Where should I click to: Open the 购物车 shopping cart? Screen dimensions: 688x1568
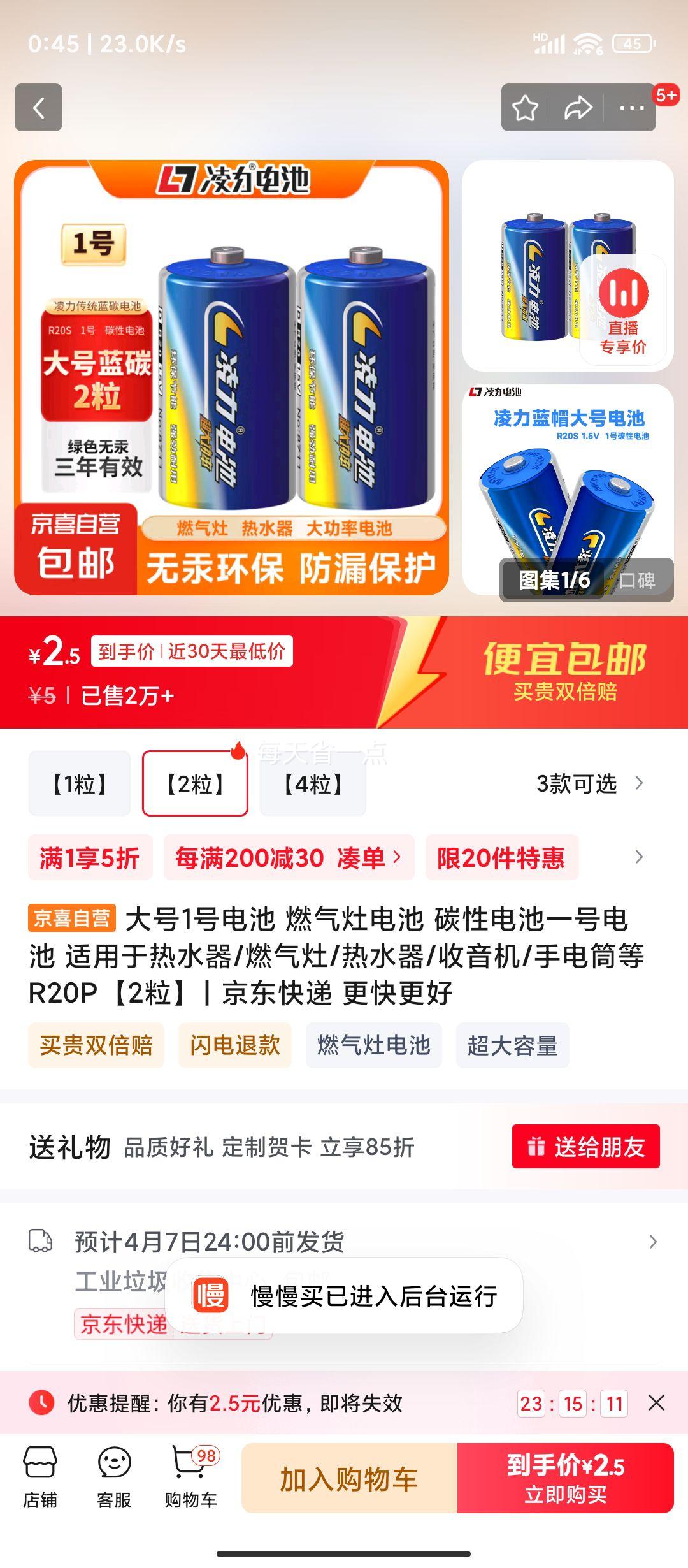point(191,1477)
